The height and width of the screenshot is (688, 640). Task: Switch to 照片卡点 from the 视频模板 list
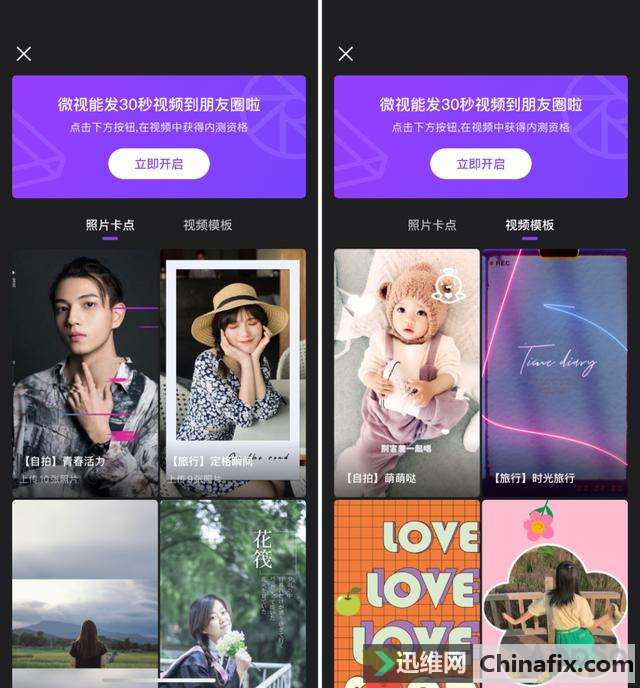(x=432, y=225)
